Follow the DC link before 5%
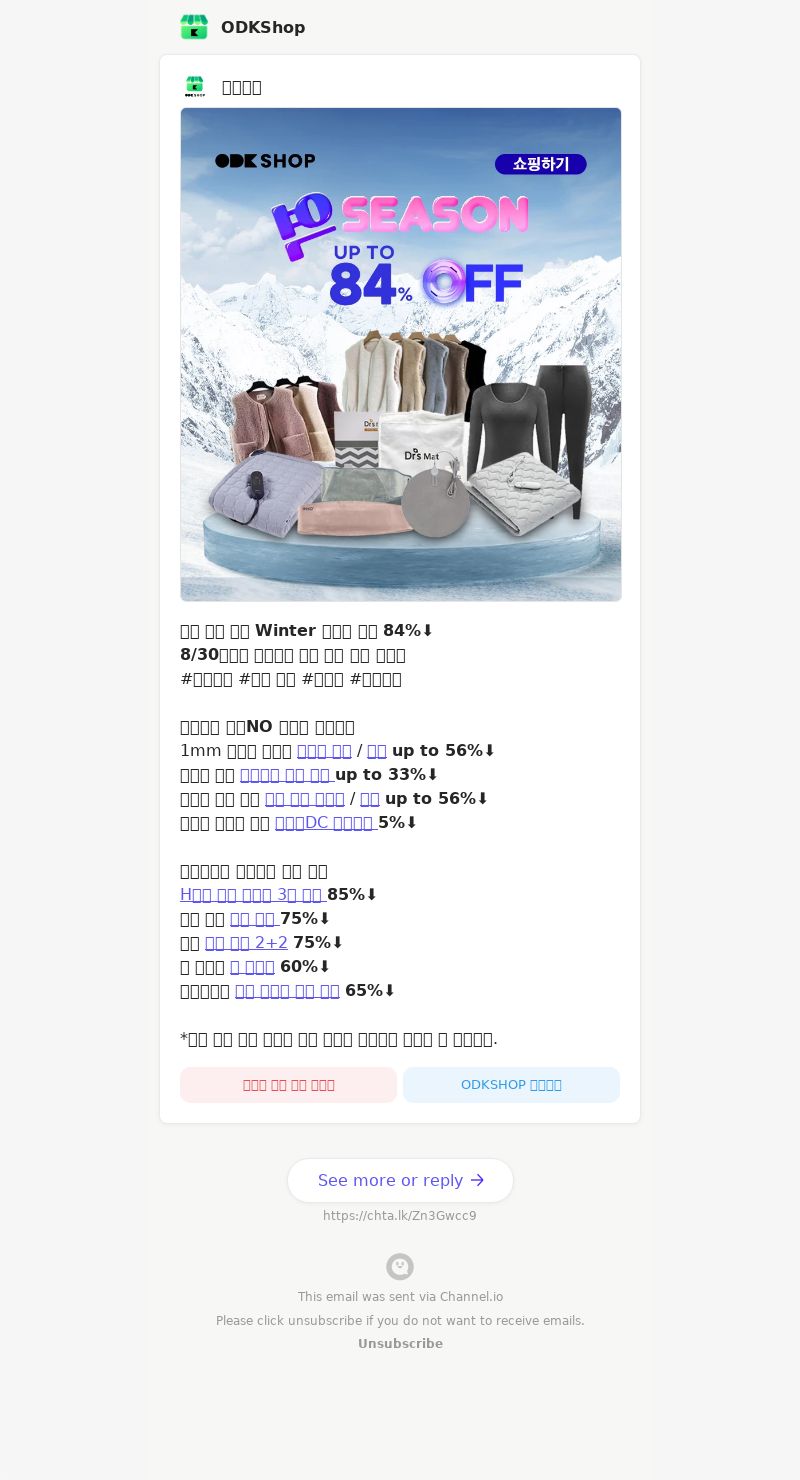Image resolution: width=800 pixels, height=1480 pixels. tap(324, 823)
